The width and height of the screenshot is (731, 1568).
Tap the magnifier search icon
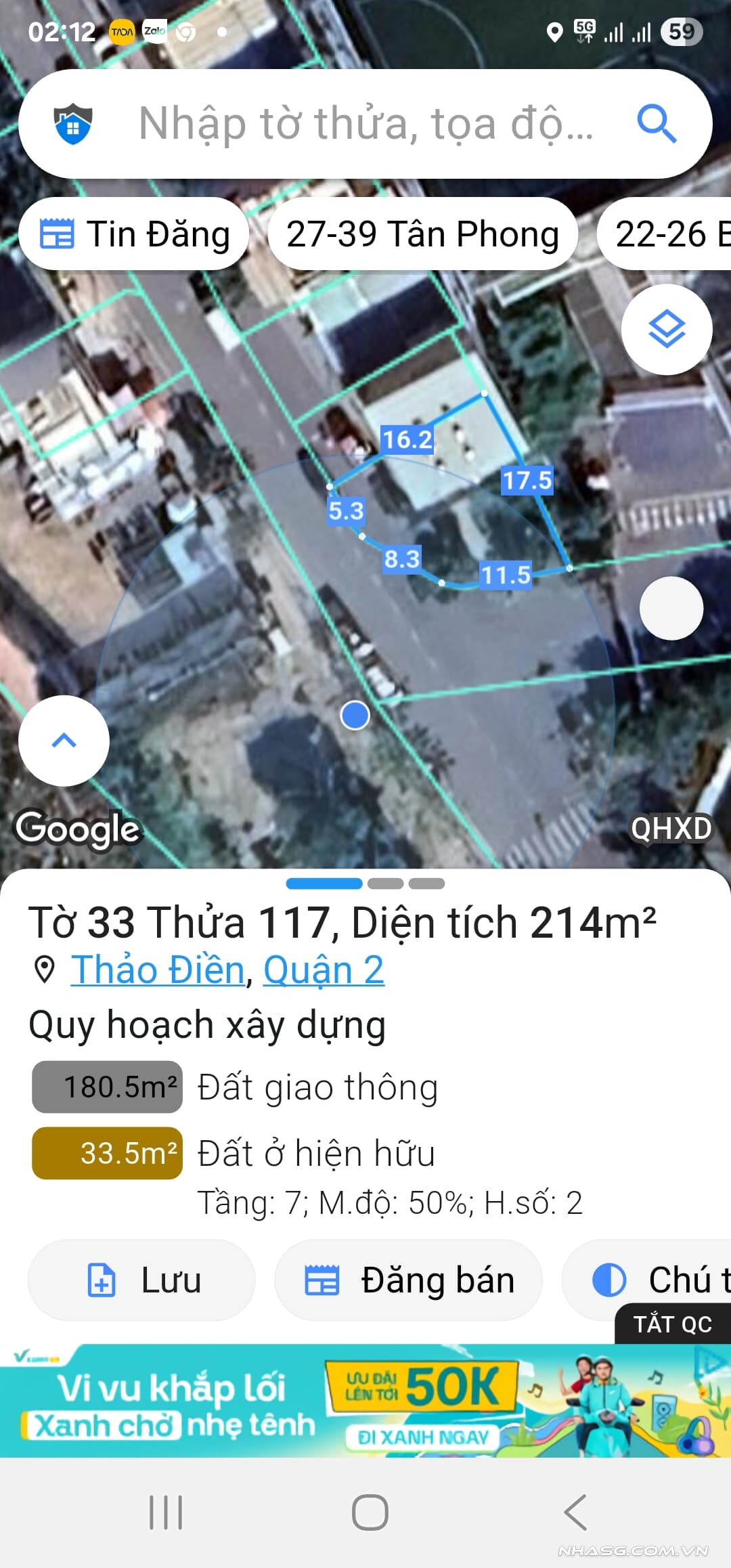point(657,124)
